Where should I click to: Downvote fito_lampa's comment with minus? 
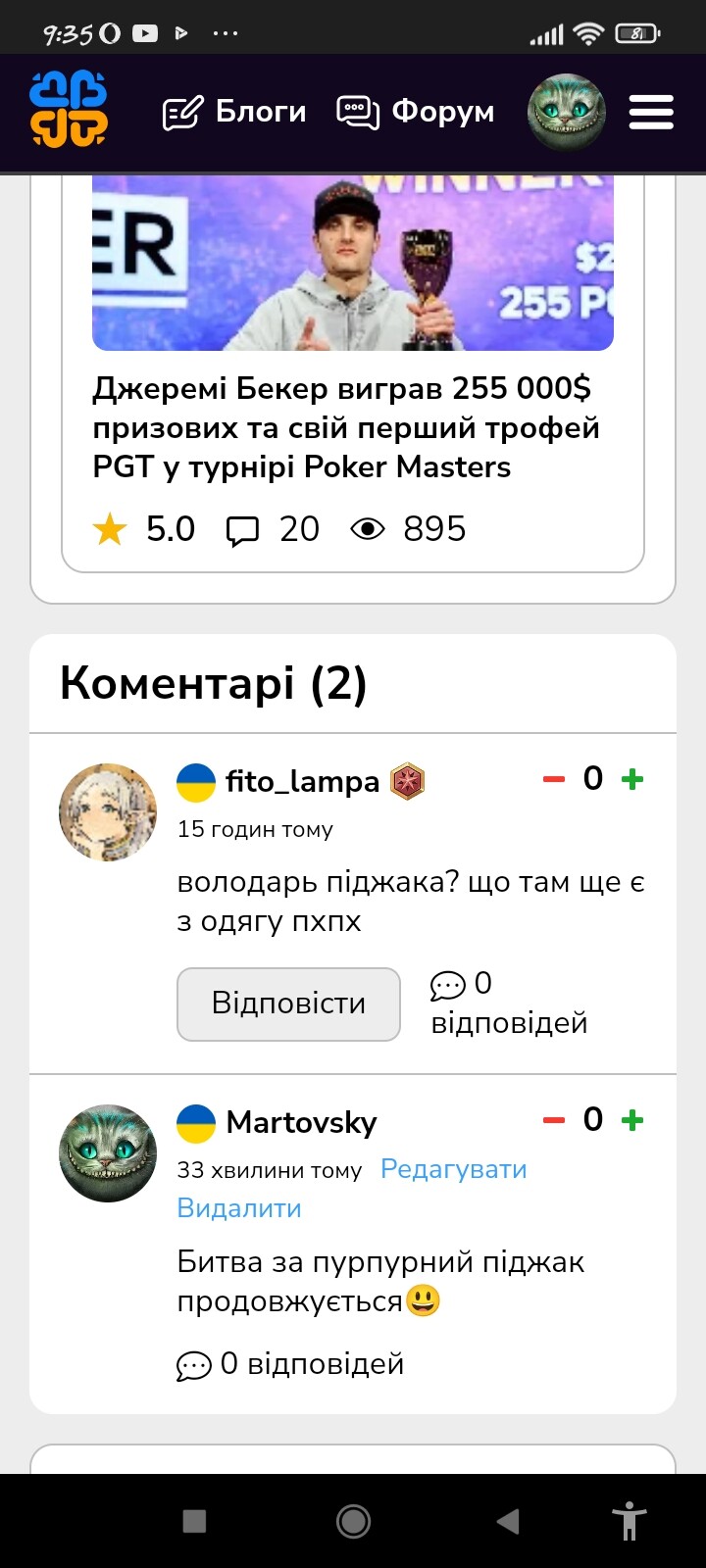coord(554,779)
